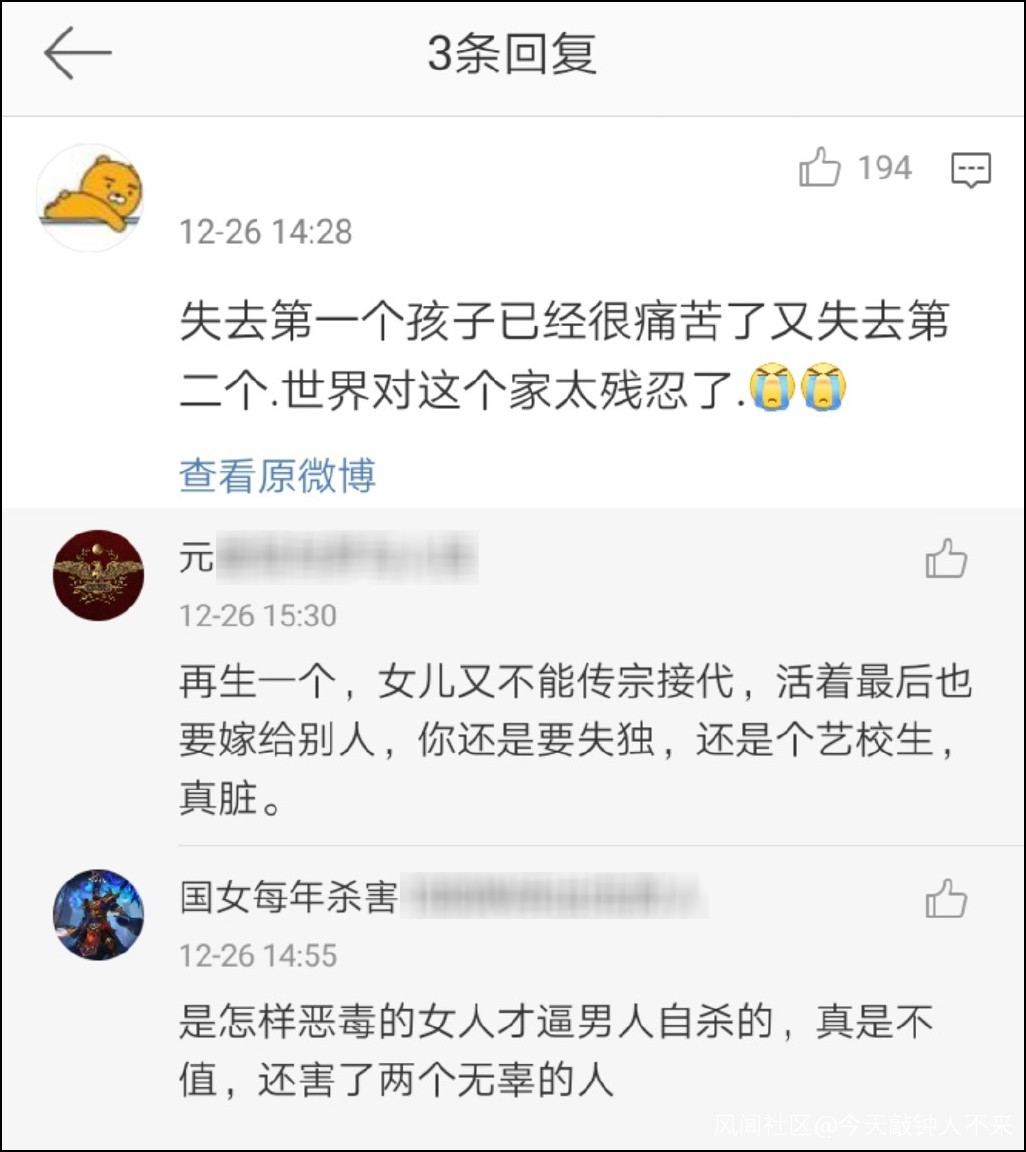Image resolution: width=1026 pixels, height=1152 pixels.
Task: Like the reply posted at 12-26 14:55
Action: point(946,899)
